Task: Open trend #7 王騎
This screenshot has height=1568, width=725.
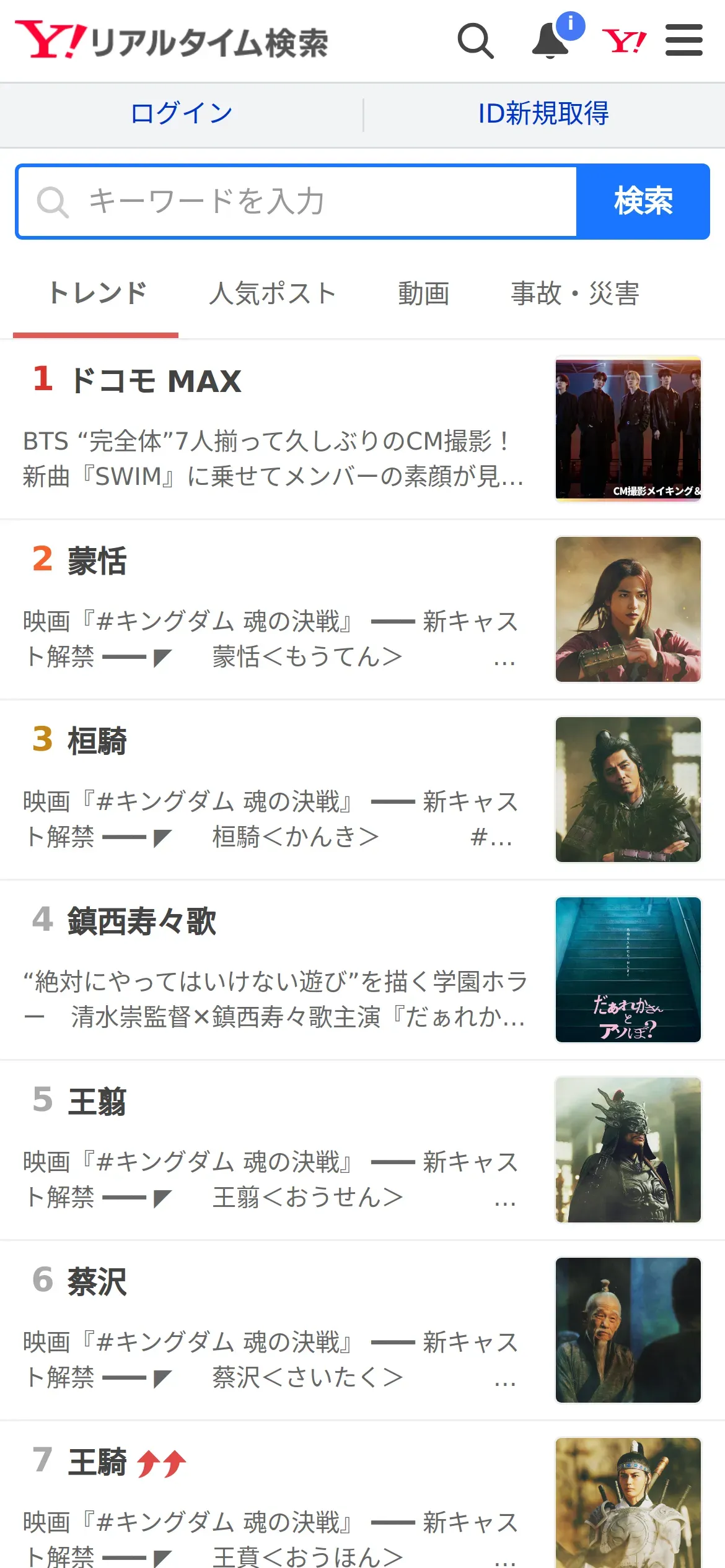Action: point(97,1462)
